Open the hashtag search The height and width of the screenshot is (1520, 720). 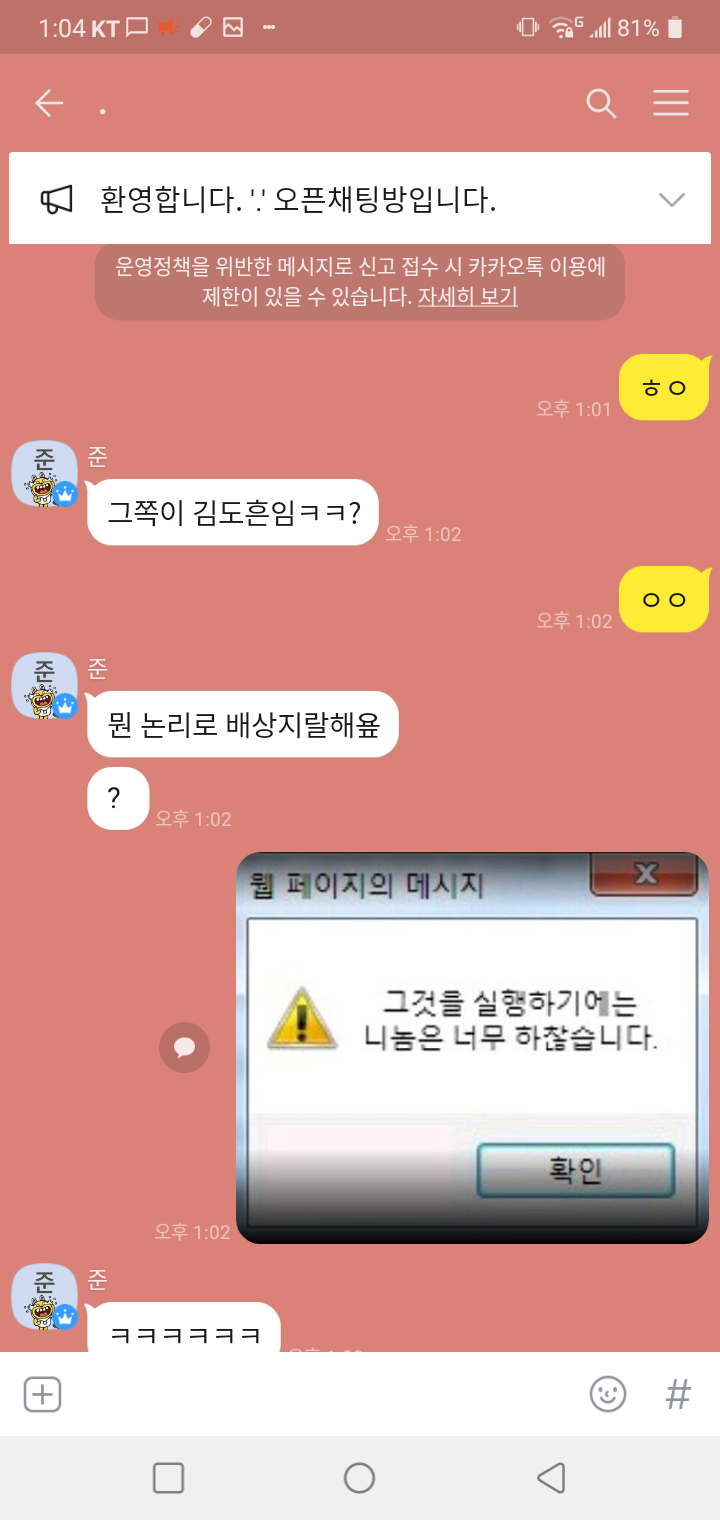[x=678, y=1394]
